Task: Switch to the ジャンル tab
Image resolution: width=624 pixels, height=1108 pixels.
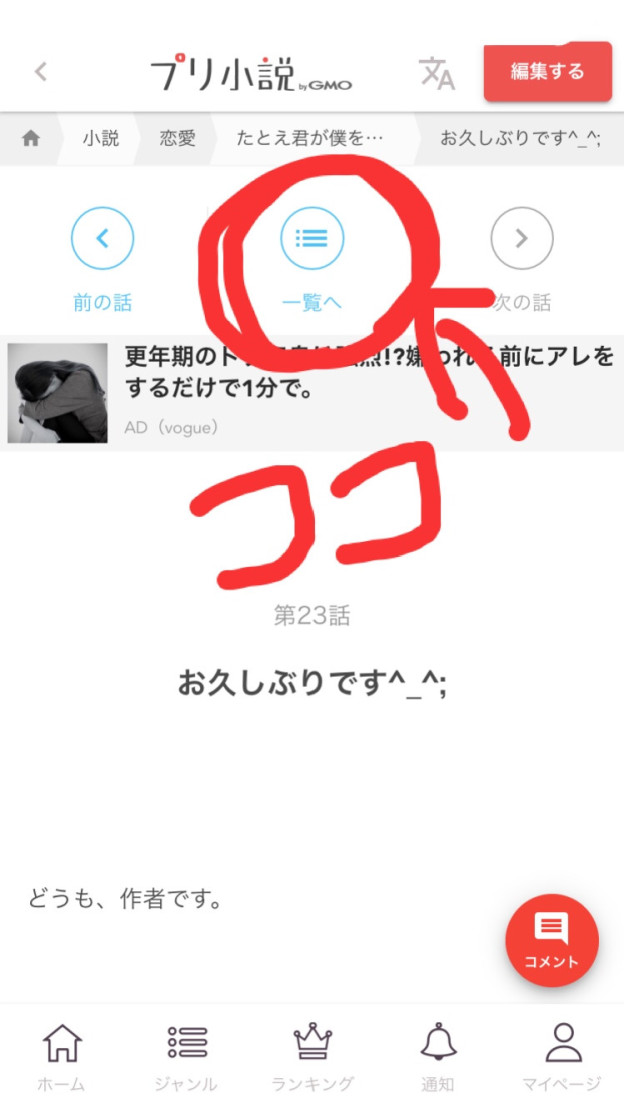Action: 187,1055
